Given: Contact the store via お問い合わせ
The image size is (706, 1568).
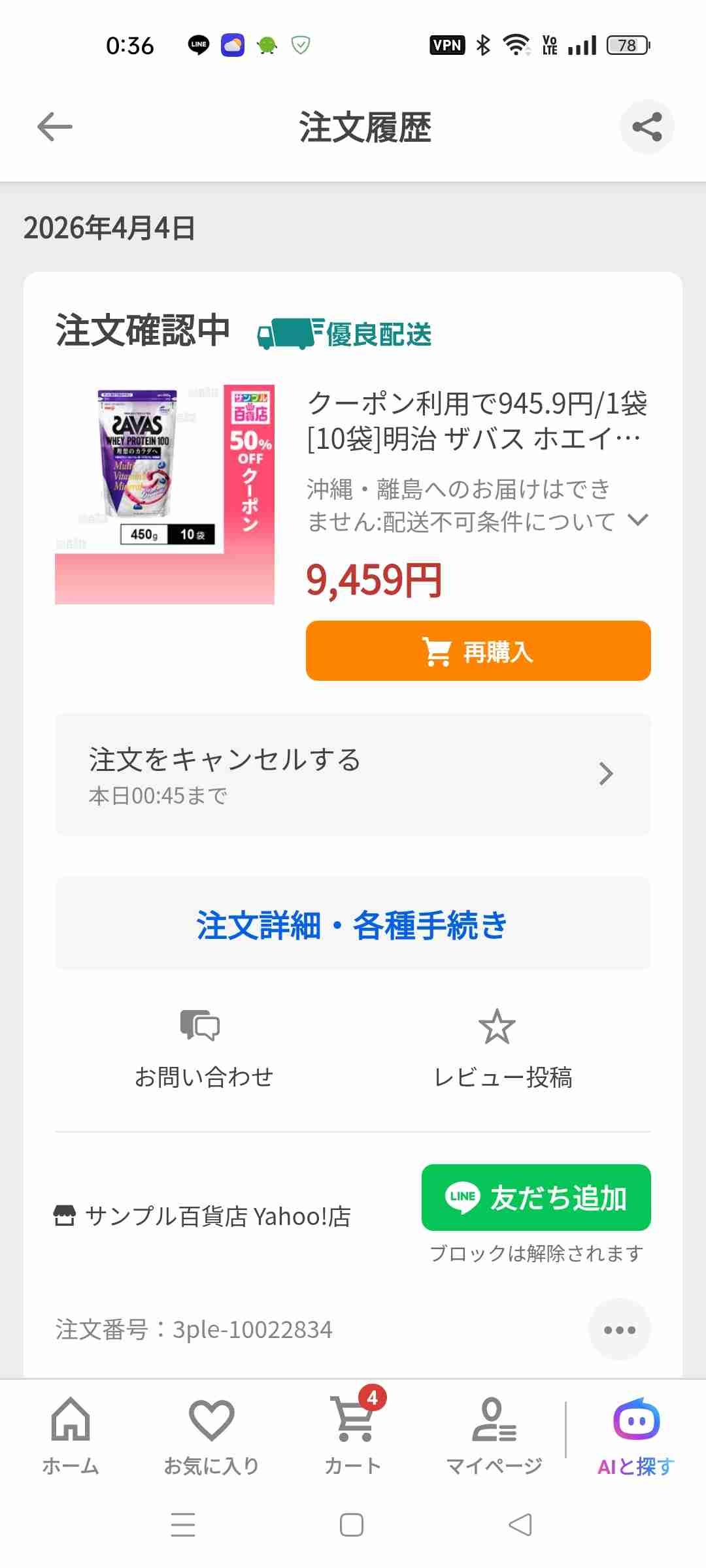Looking at the screenshot, I should coord(203,1049).
